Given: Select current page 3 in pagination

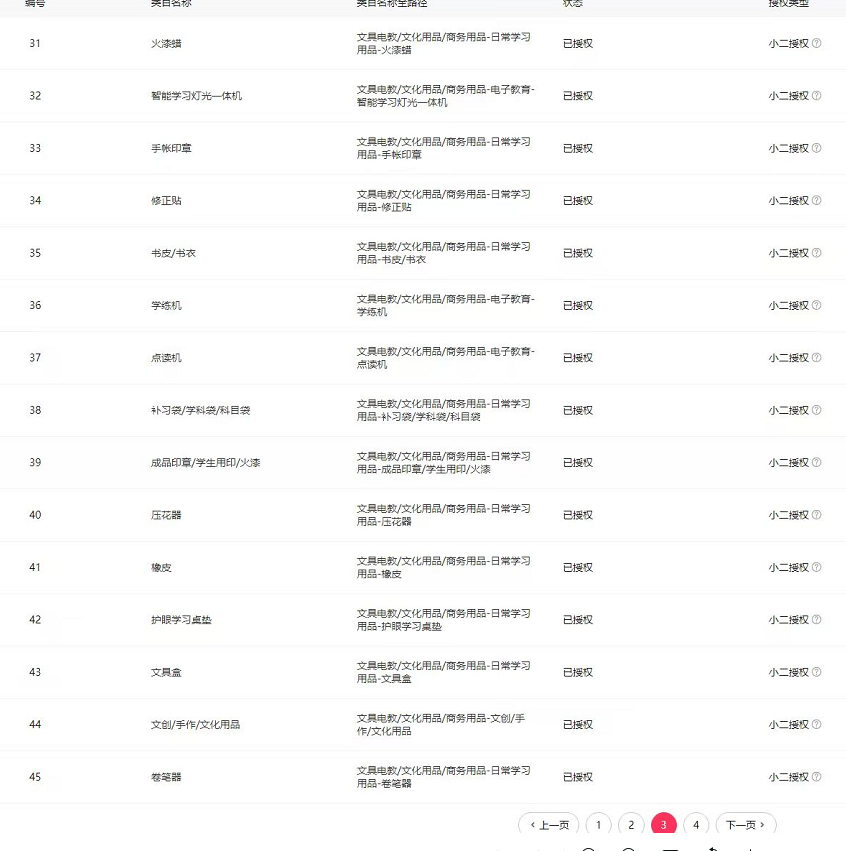Looking at the screenshot, I should [x=664, y=825].
